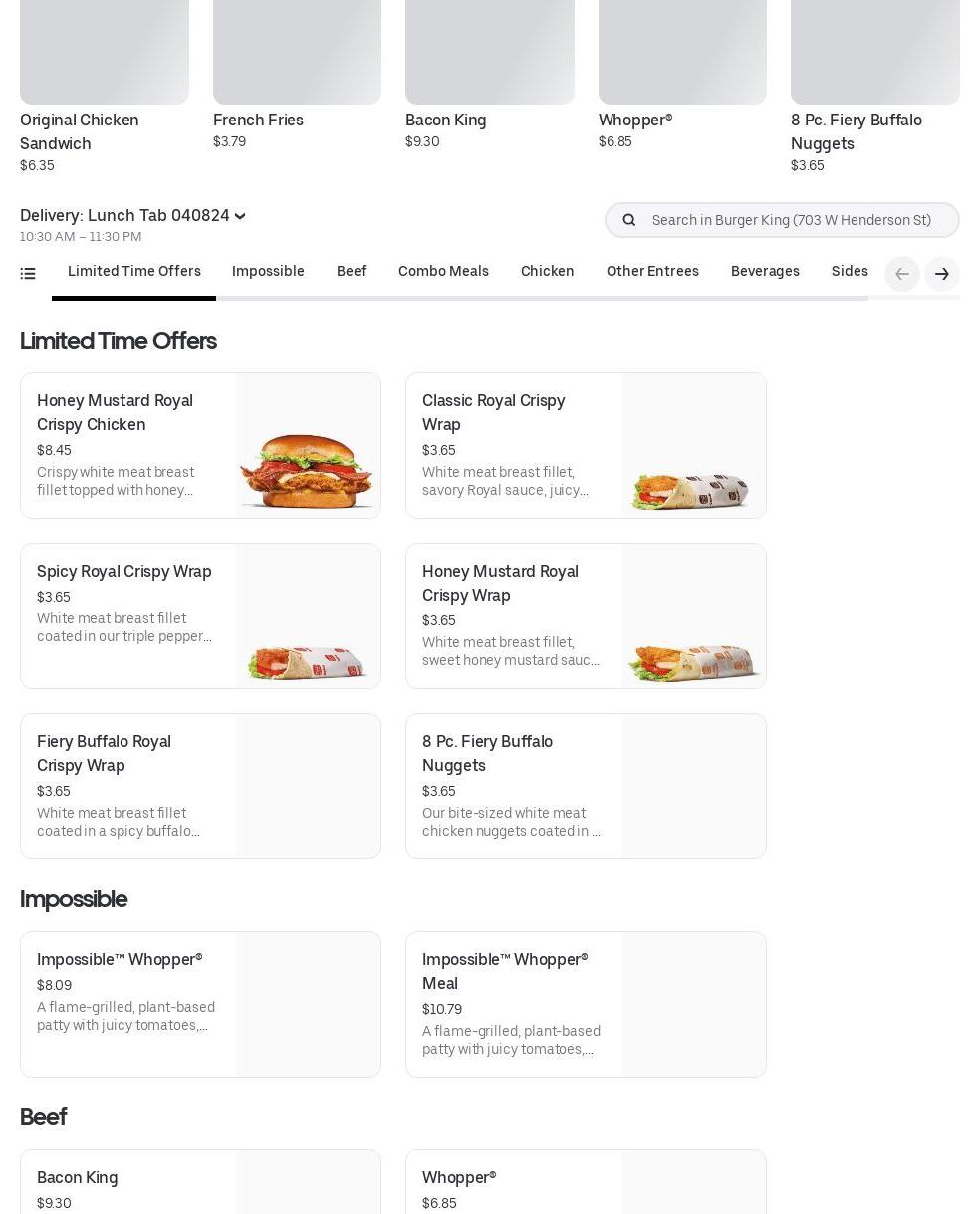Image resolution: width=980 pixels, height=1214 pixels.
Task: Open the Beef tab
Action: click(x=352, y=272)
